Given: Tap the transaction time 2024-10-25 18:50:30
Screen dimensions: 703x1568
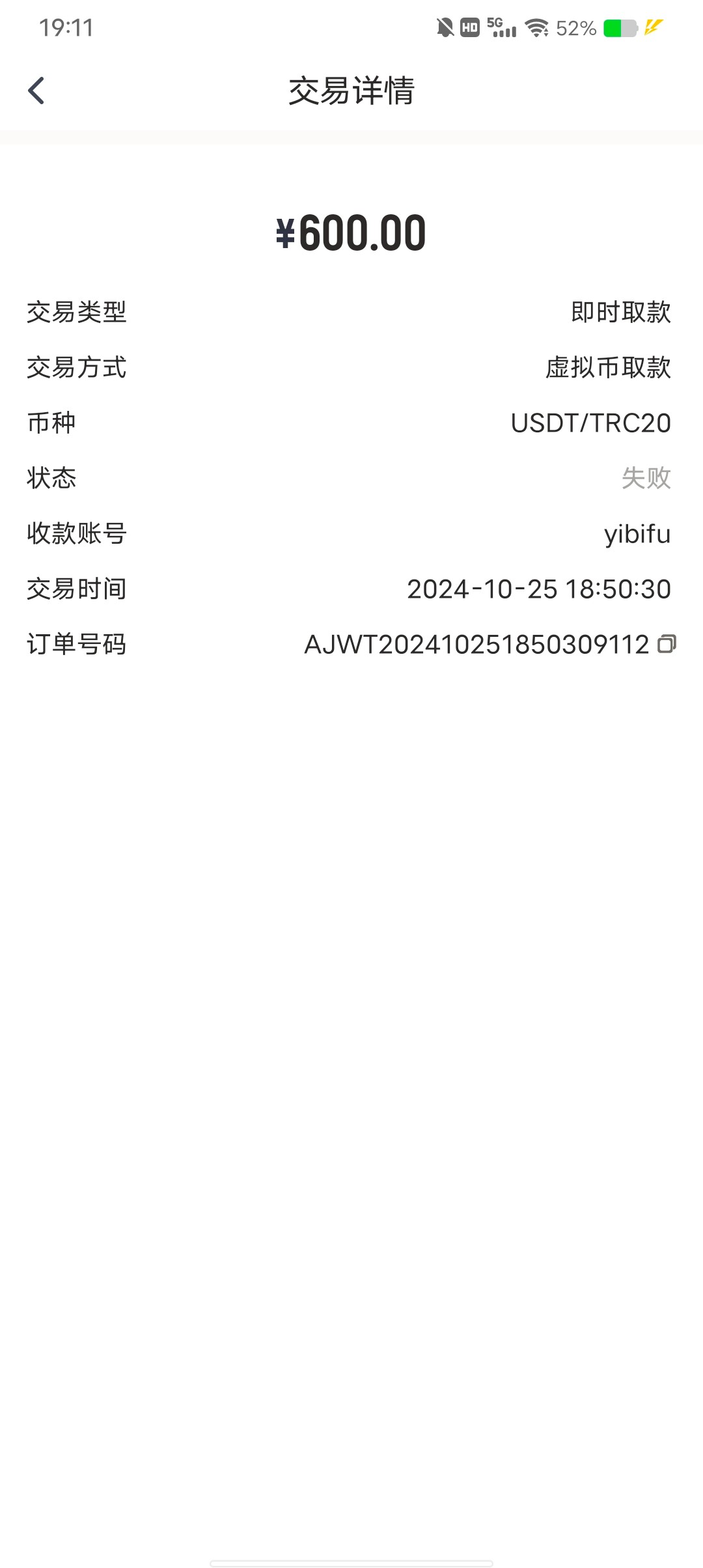Looking at the screenshot, I should (x=538, y=589).
